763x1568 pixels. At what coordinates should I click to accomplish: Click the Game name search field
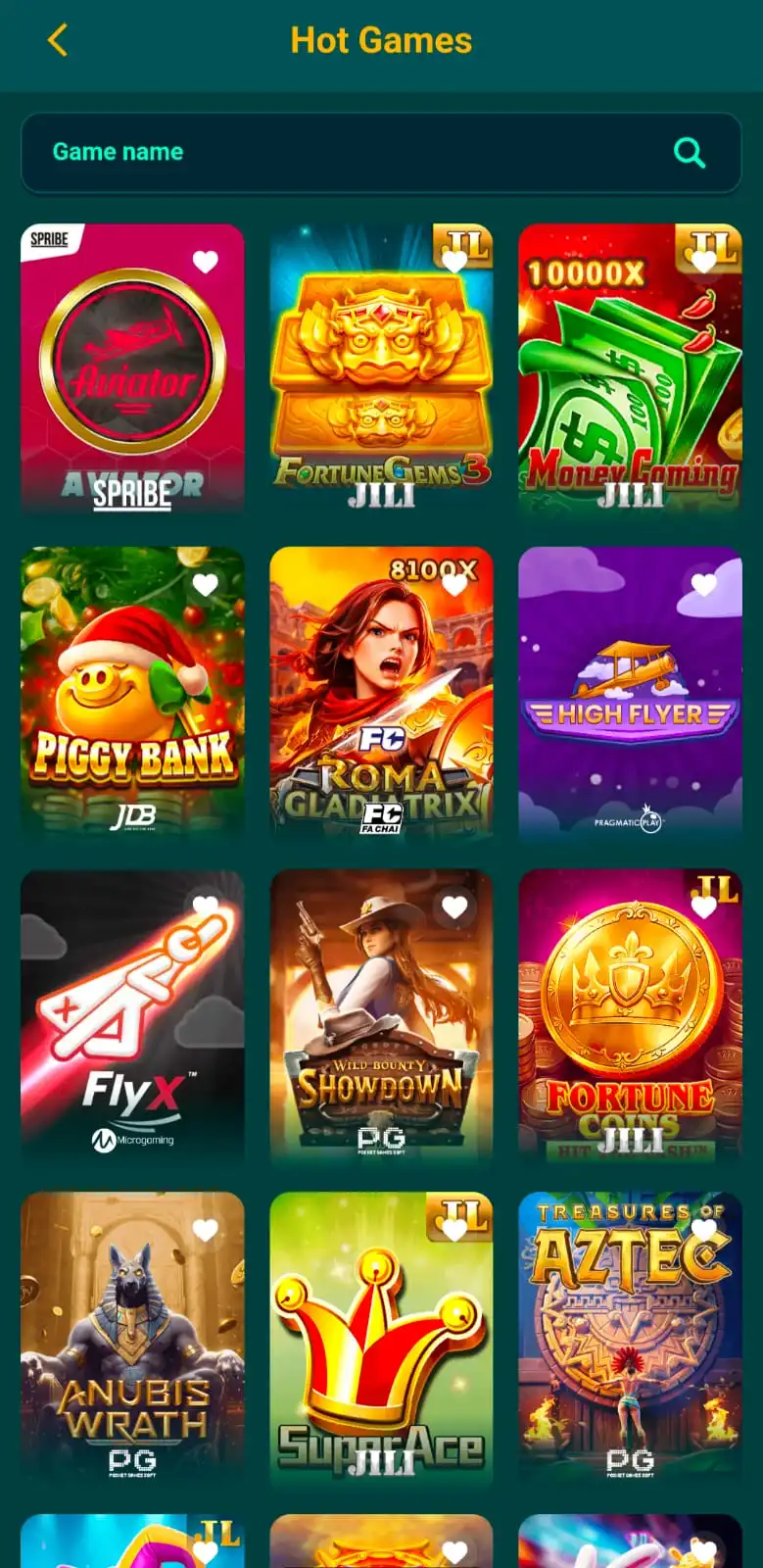[x=196, y=153]
